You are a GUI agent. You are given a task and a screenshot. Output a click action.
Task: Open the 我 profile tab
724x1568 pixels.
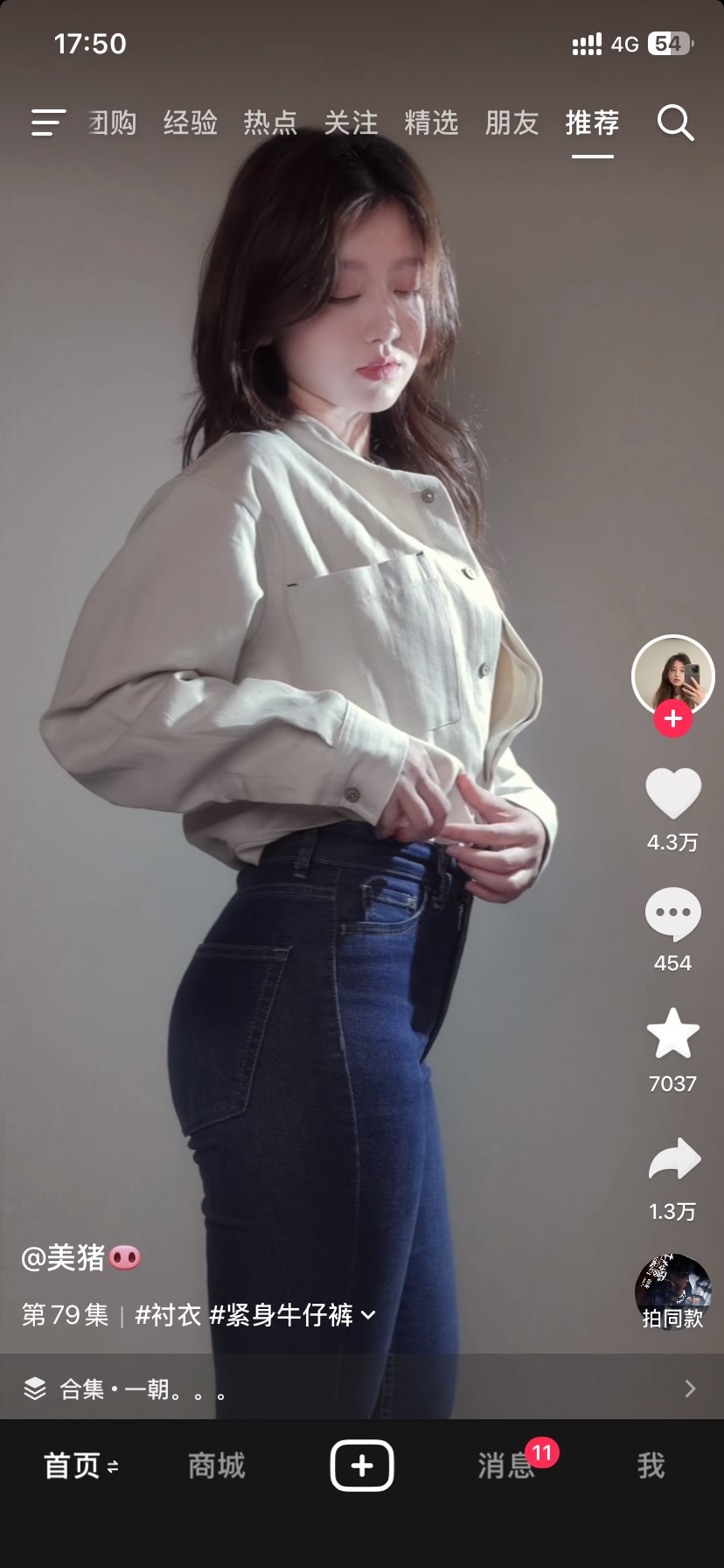click(651, 1466)
